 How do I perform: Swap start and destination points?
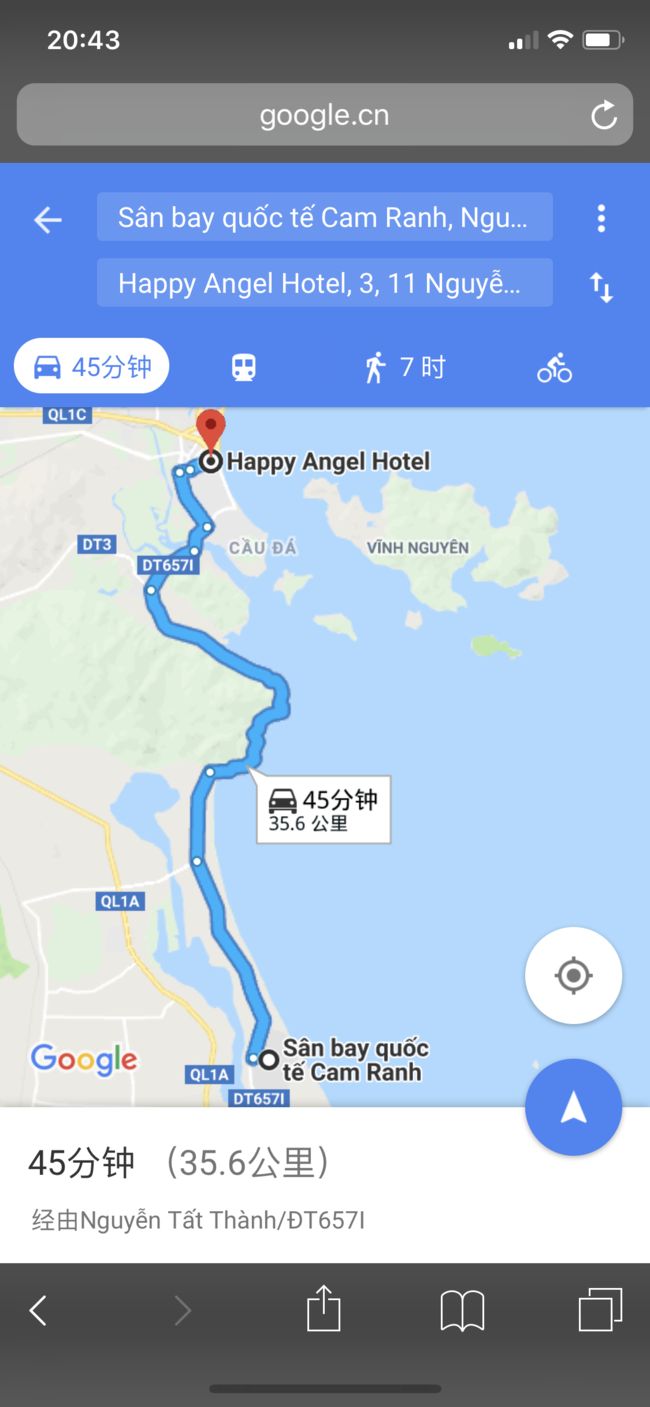(601, 287)
